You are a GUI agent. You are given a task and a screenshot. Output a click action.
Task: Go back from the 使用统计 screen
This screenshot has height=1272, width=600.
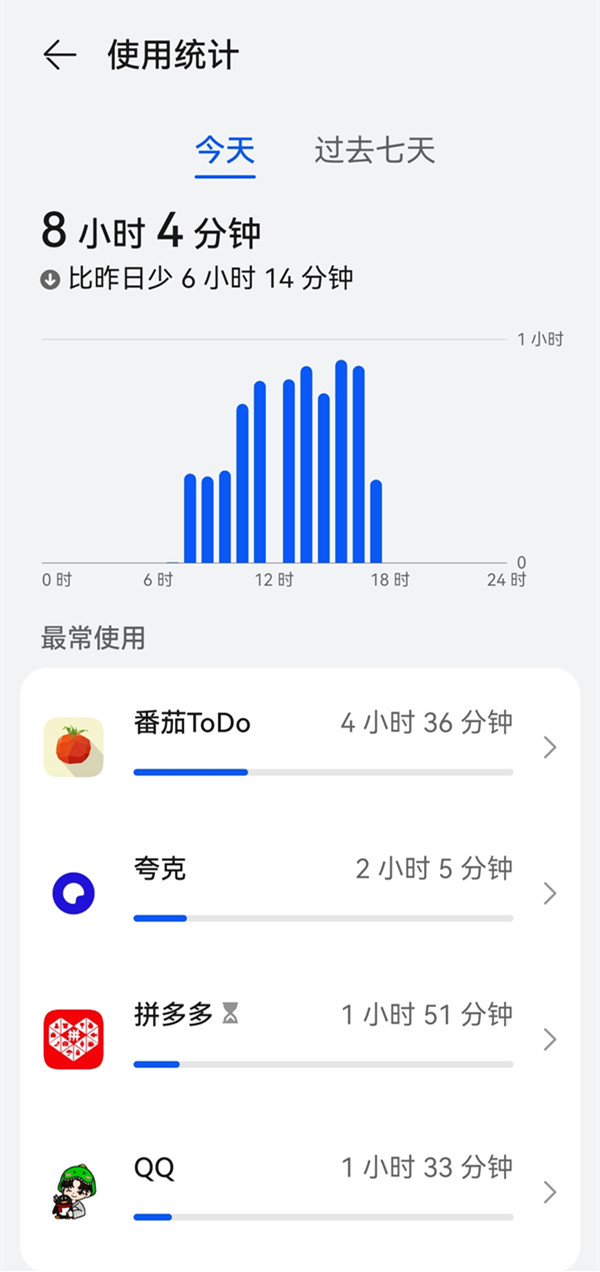pos(60,55)
